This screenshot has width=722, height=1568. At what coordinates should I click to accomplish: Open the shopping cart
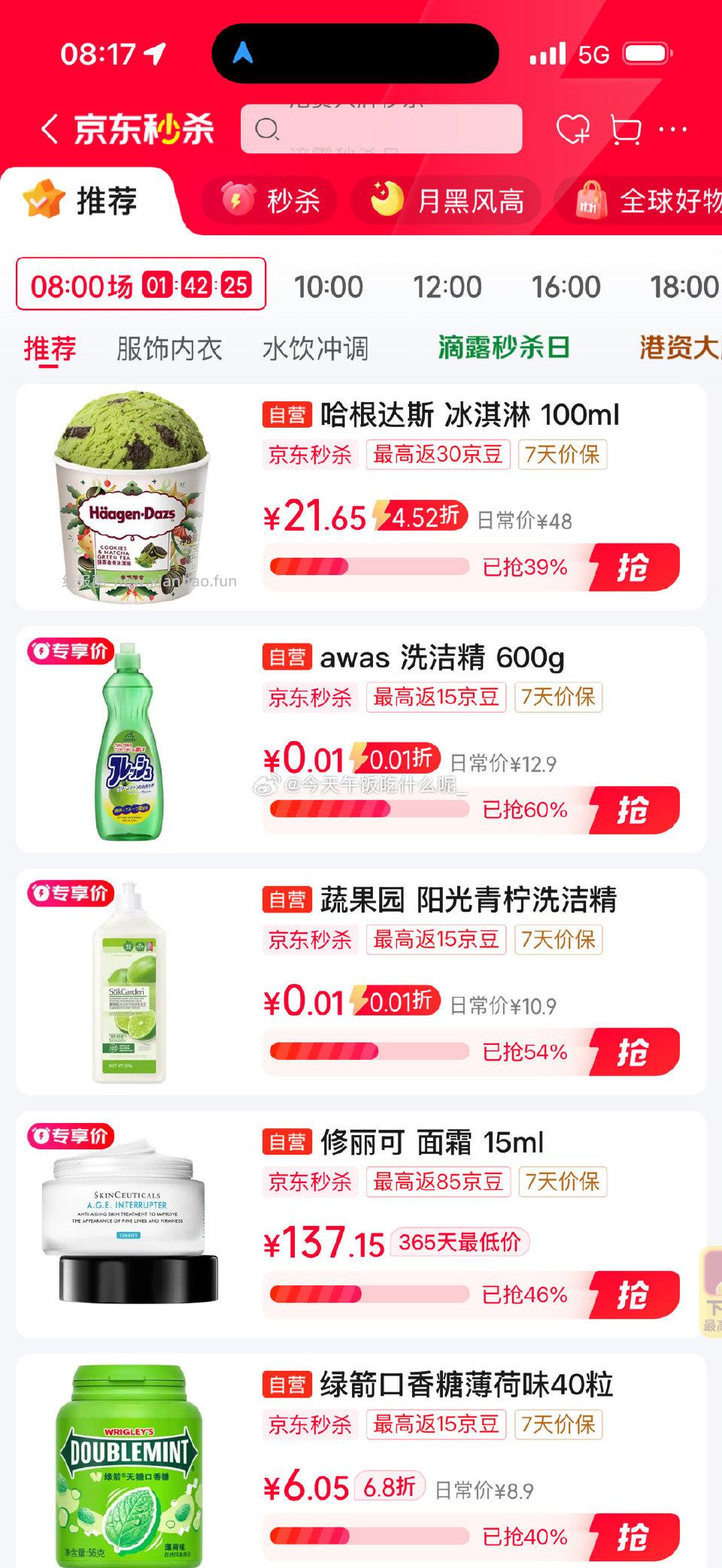pyautogui.click(x=625, y=129)
